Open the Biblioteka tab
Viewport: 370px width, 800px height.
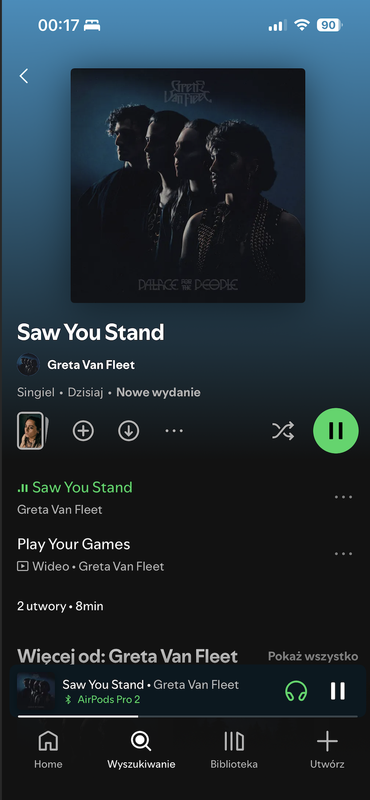click(234, 749)
